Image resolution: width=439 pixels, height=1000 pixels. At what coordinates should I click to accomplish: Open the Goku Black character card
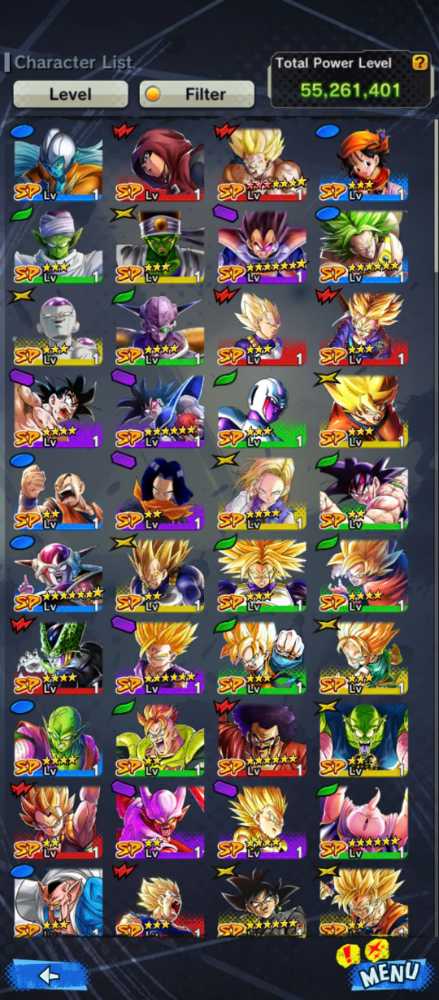[262, 902]
